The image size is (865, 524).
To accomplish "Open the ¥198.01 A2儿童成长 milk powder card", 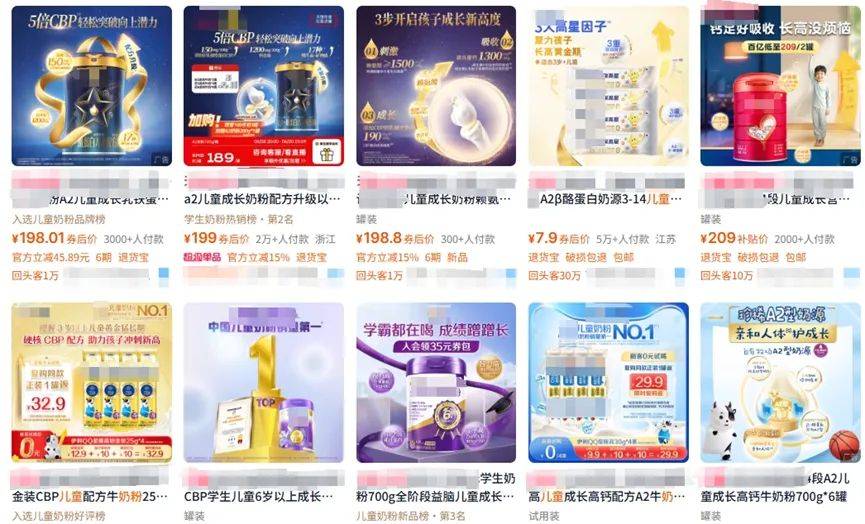I will (91, 86).
